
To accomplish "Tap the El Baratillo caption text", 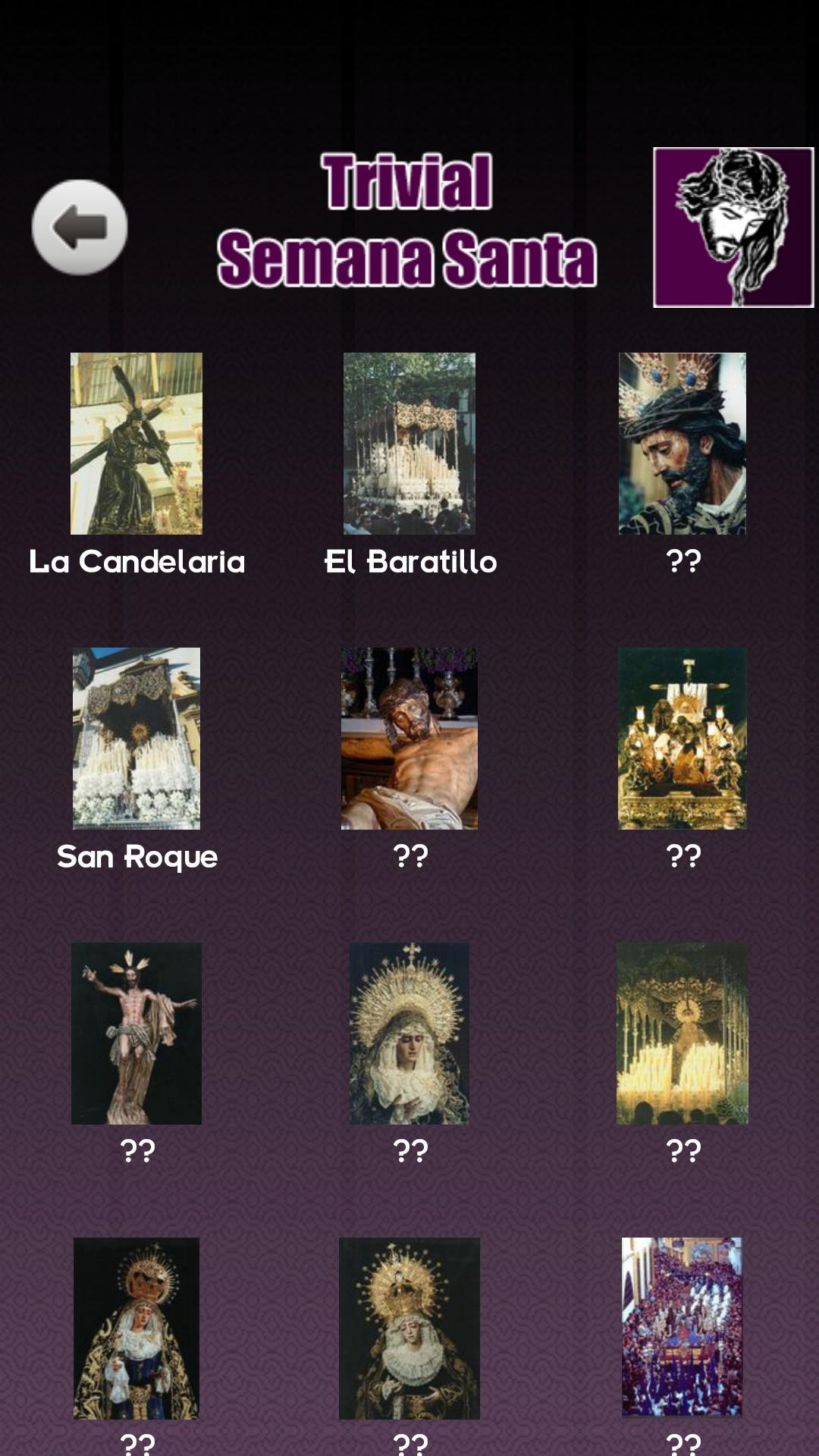I will 411,563.
